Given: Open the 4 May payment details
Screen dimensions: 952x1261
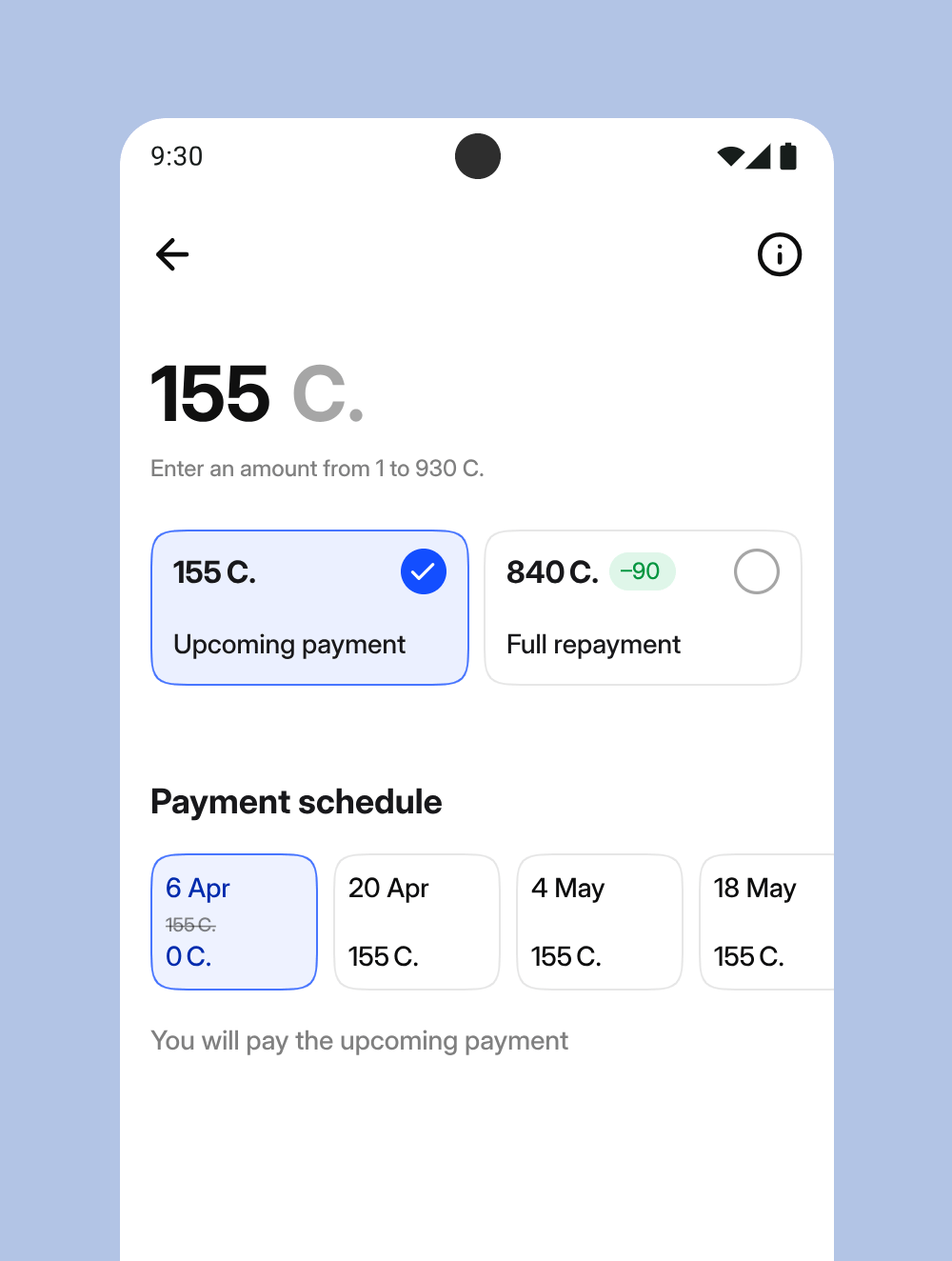Looking at the screenshot, I should coord(599,921).
